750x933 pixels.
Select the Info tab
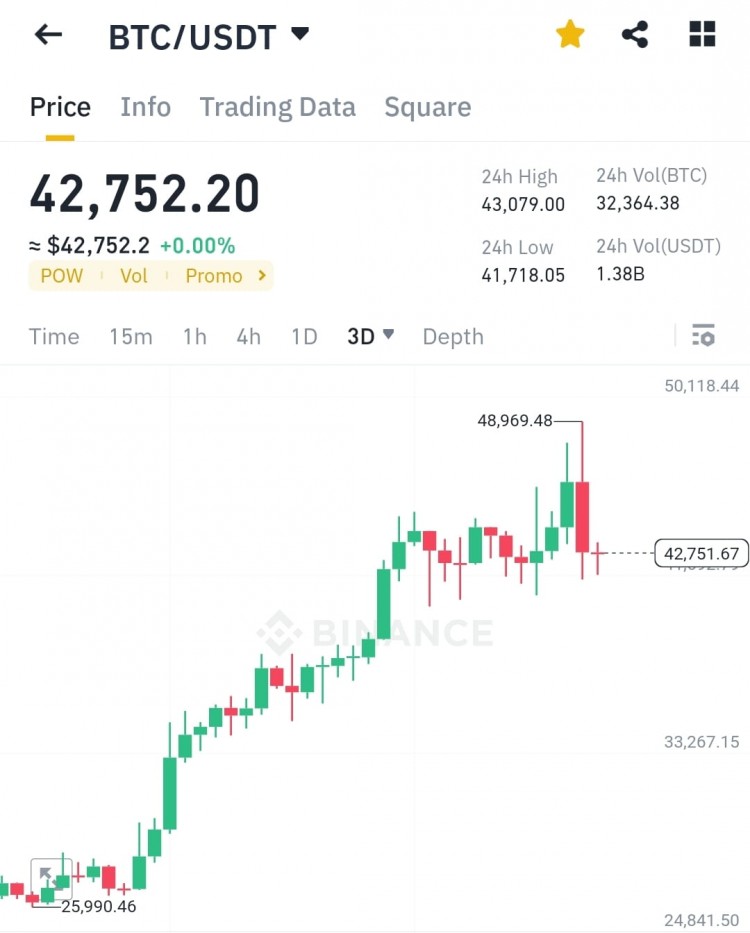[x=145, y=107]
